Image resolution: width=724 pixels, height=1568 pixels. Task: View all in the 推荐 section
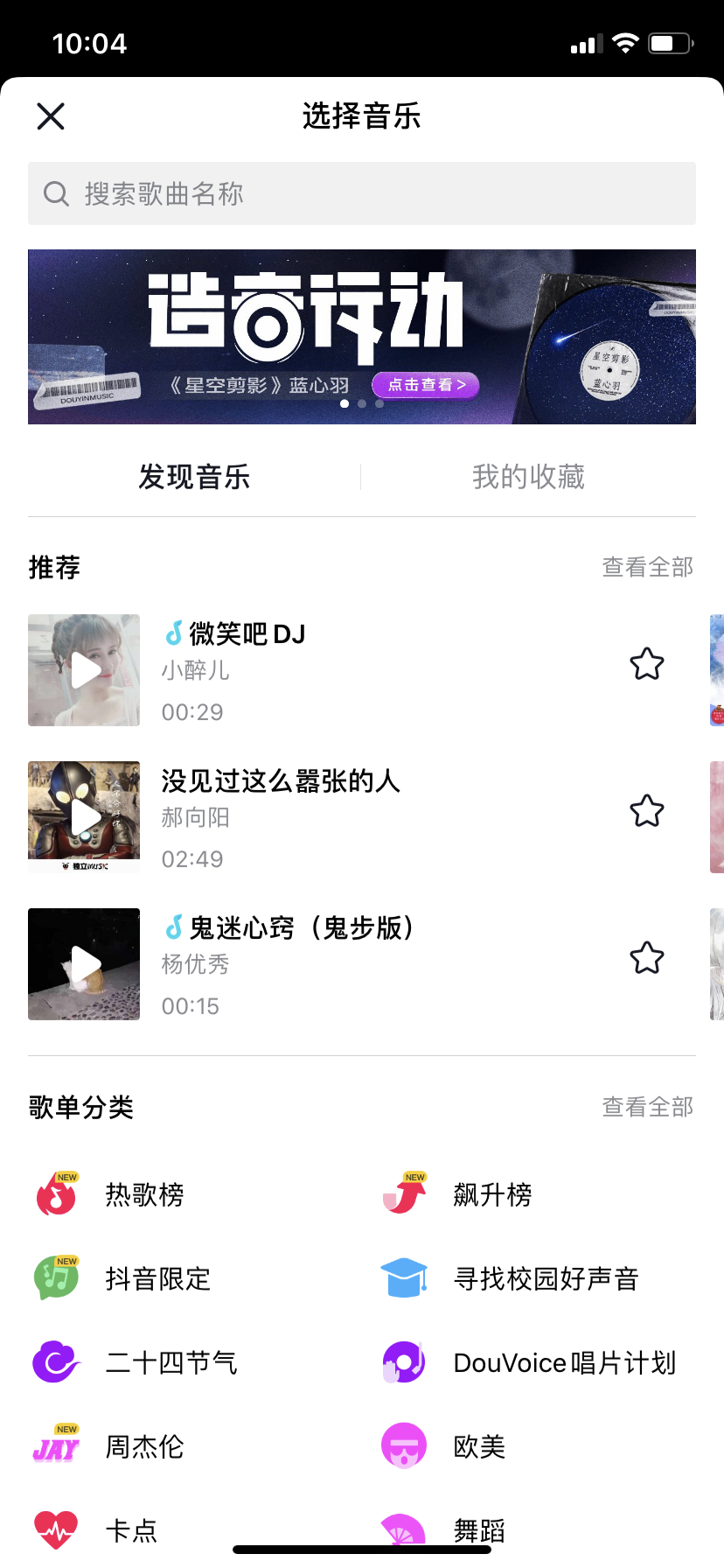point(648,567)
